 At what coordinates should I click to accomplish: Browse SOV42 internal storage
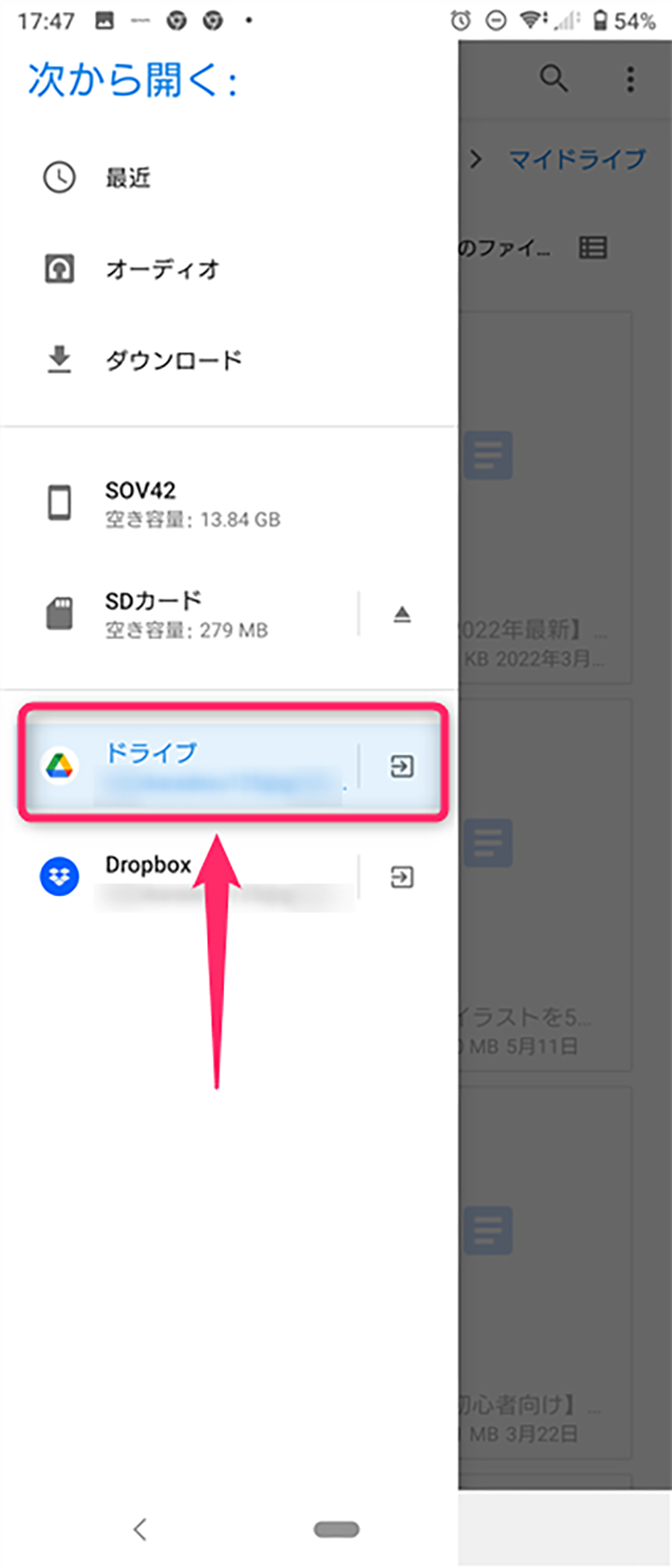pos(191,504)
